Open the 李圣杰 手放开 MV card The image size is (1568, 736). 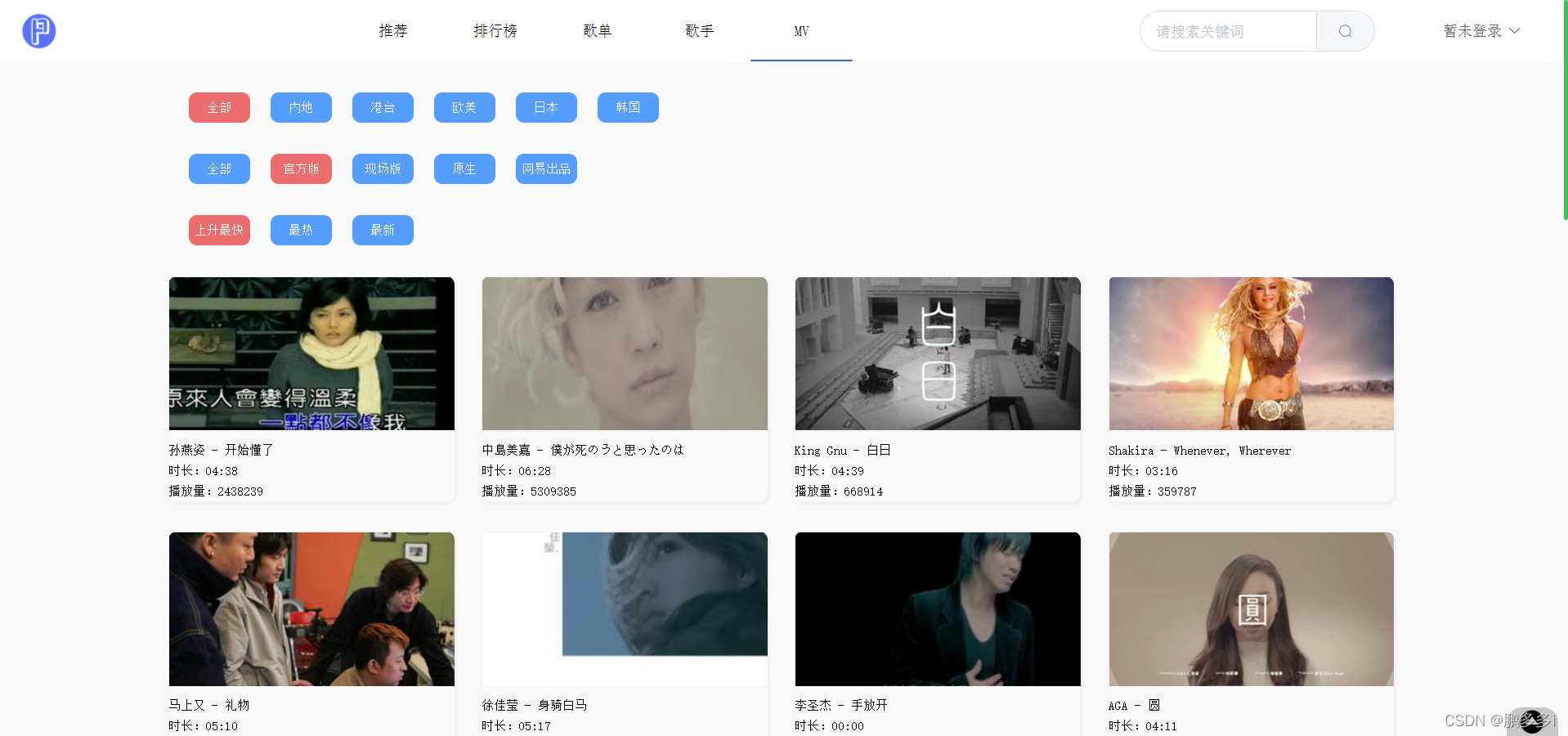(938, 608)
